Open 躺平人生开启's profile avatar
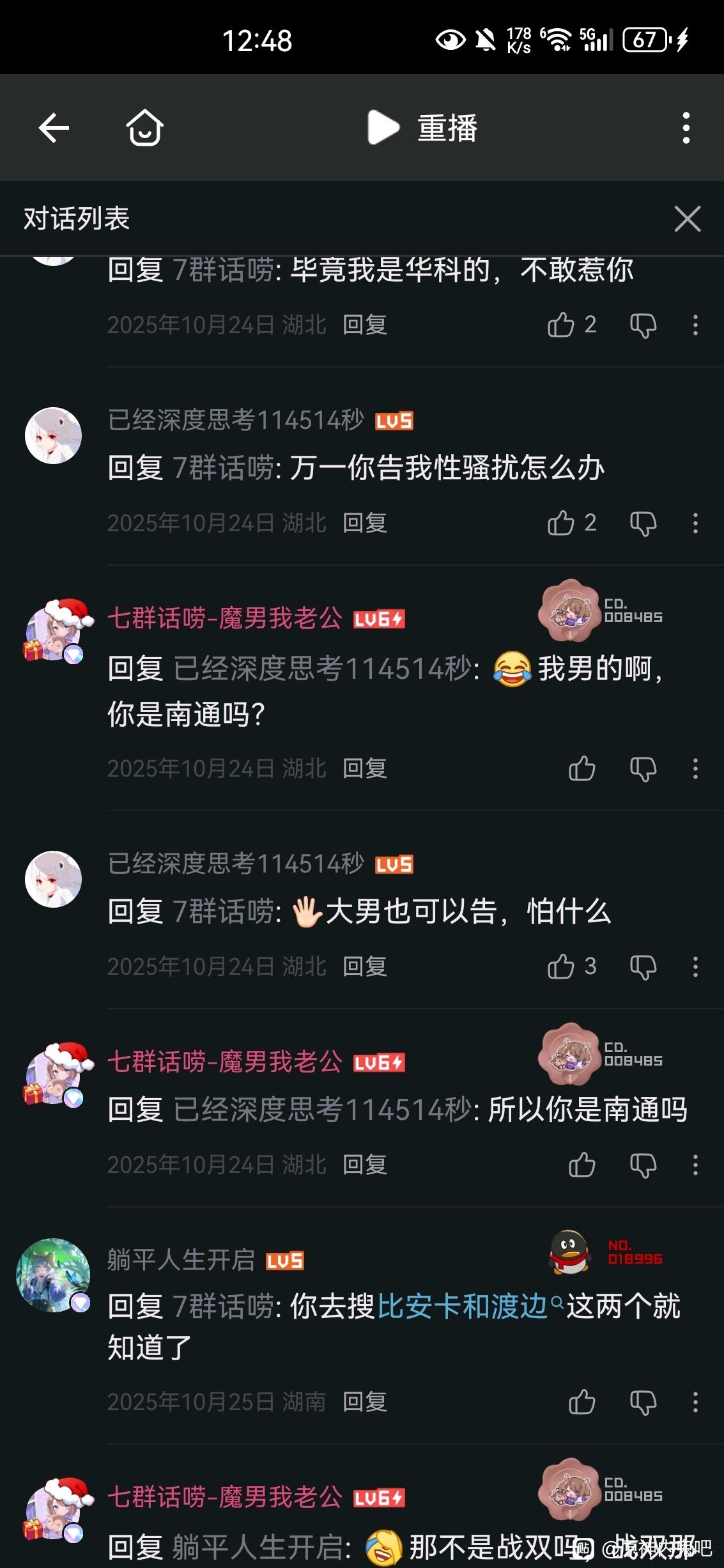Image resolution: width=724 pixels, height=1568 pixels. 53,1275
